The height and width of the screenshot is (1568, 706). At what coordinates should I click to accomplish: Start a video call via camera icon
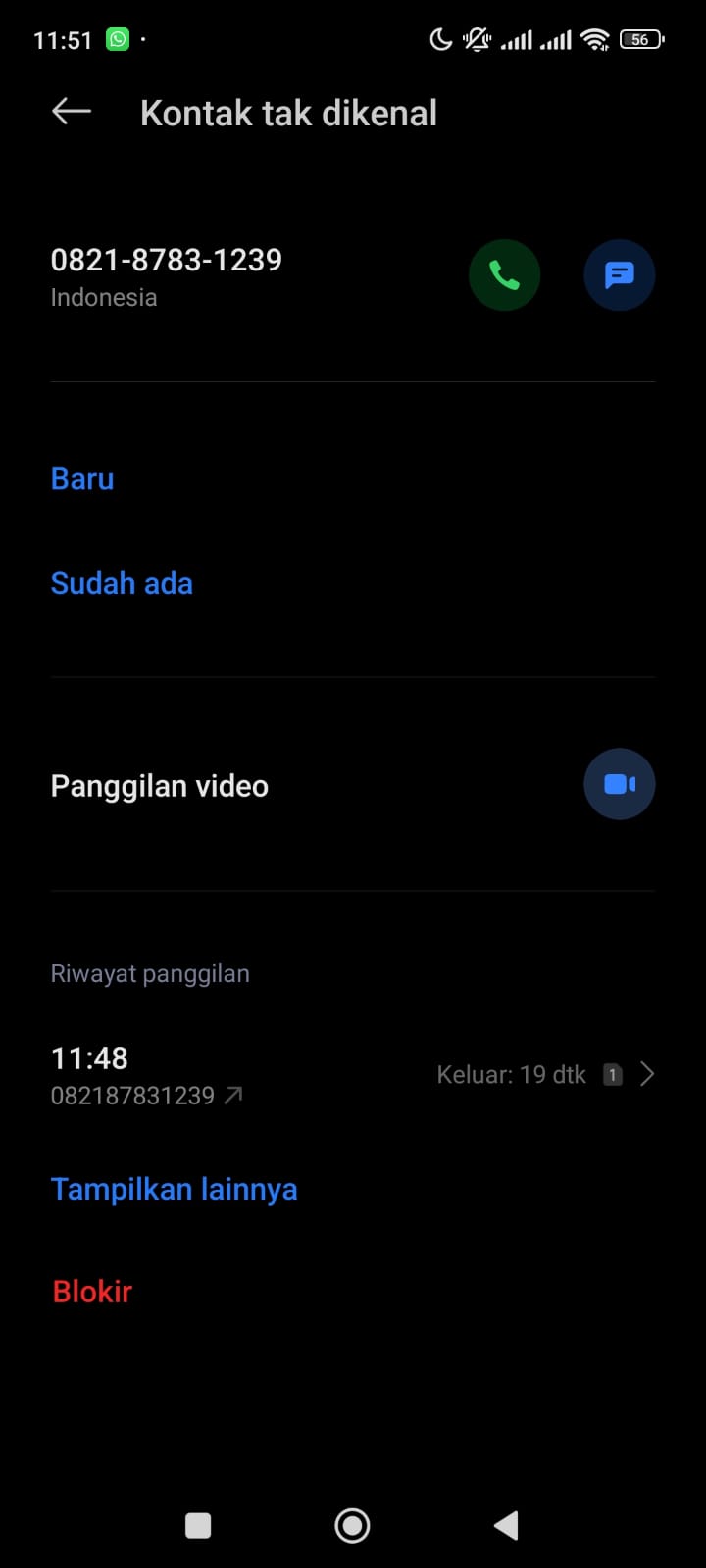point(619,784)
